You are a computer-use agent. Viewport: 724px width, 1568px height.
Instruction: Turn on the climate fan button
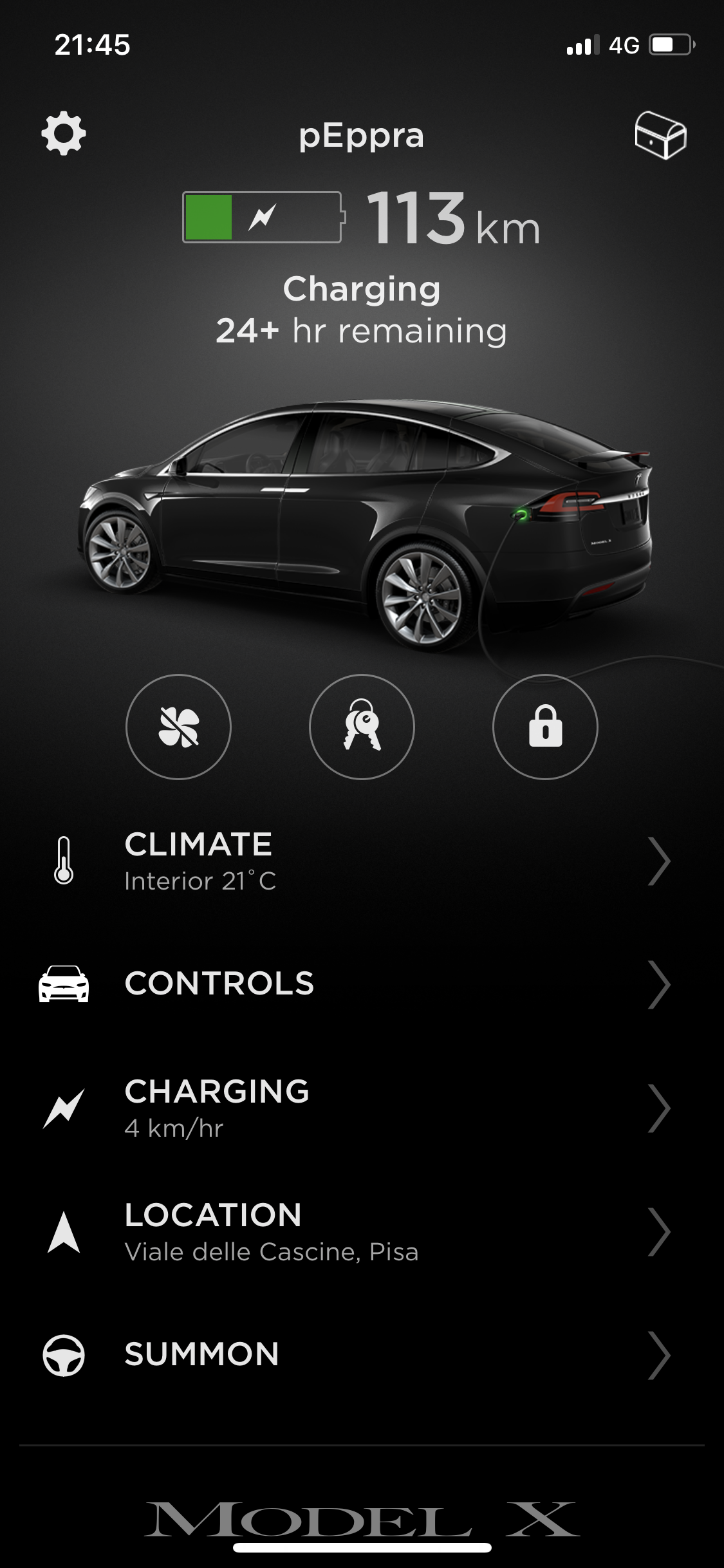pyautogui.click(x=178, y=727)
